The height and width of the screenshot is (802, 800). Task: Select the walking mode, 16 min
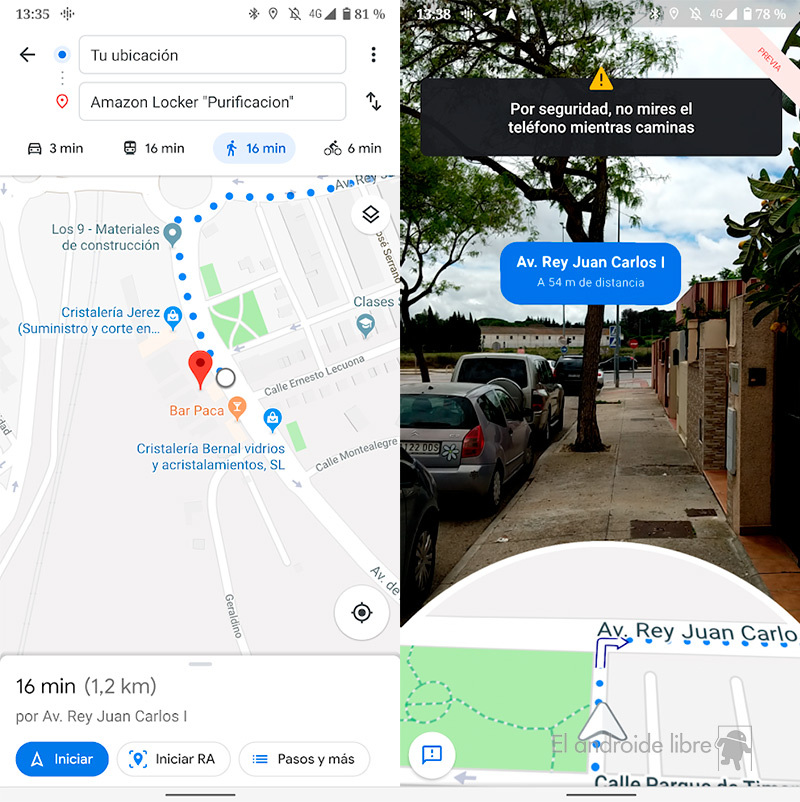pos(254,148)
